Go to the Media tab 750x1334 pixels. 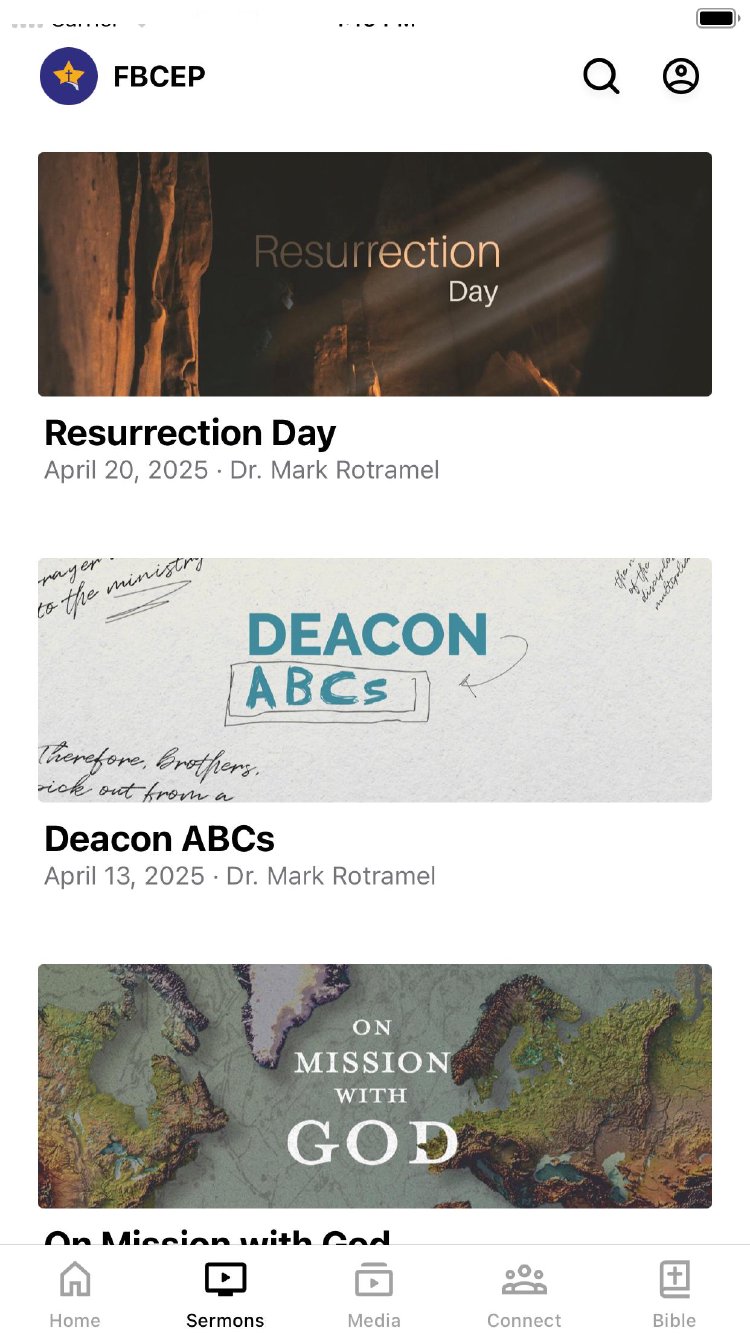374,1294
